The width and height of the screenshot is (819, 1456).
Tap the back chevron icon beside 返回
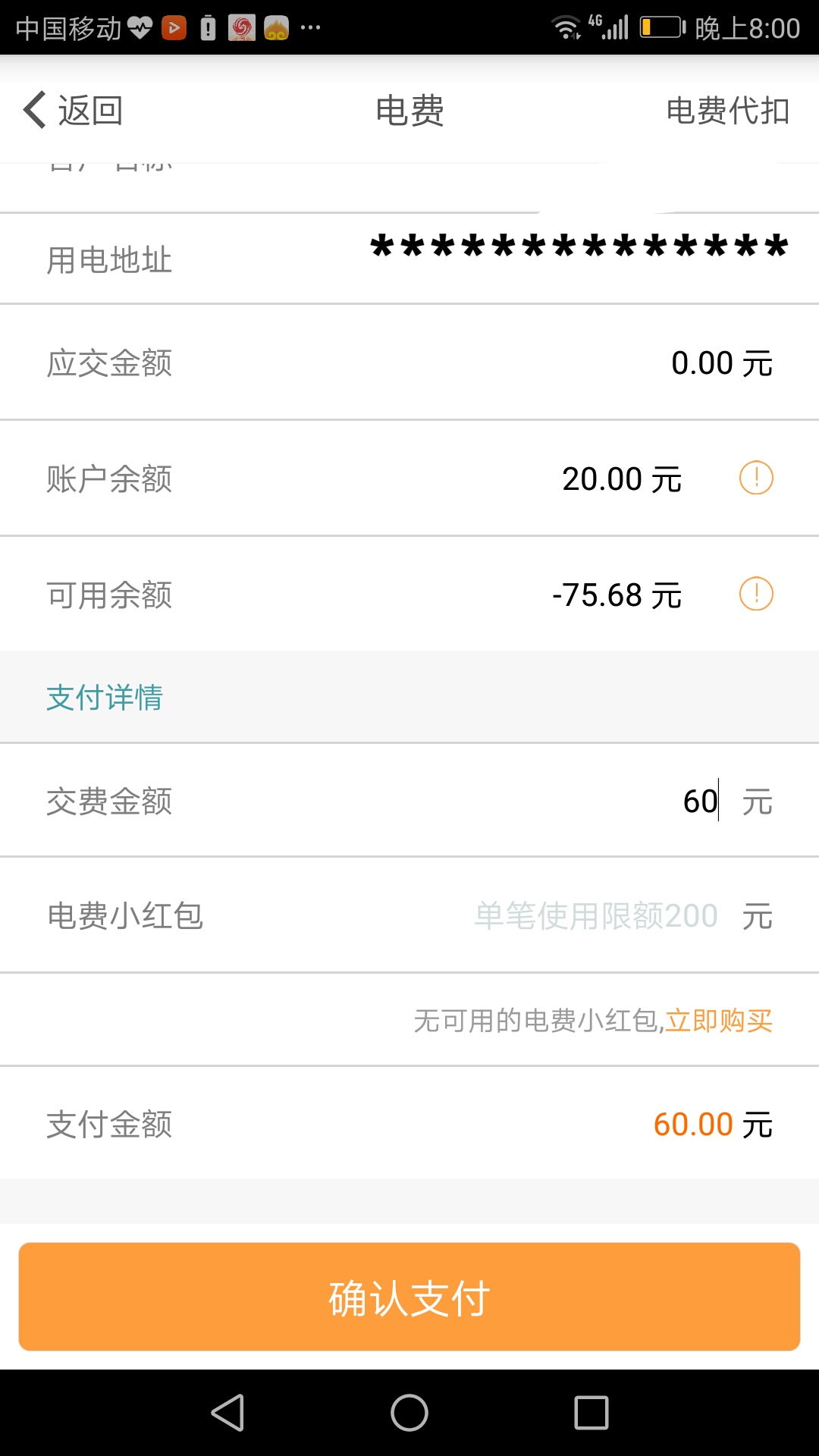click(x=33, y=110)
